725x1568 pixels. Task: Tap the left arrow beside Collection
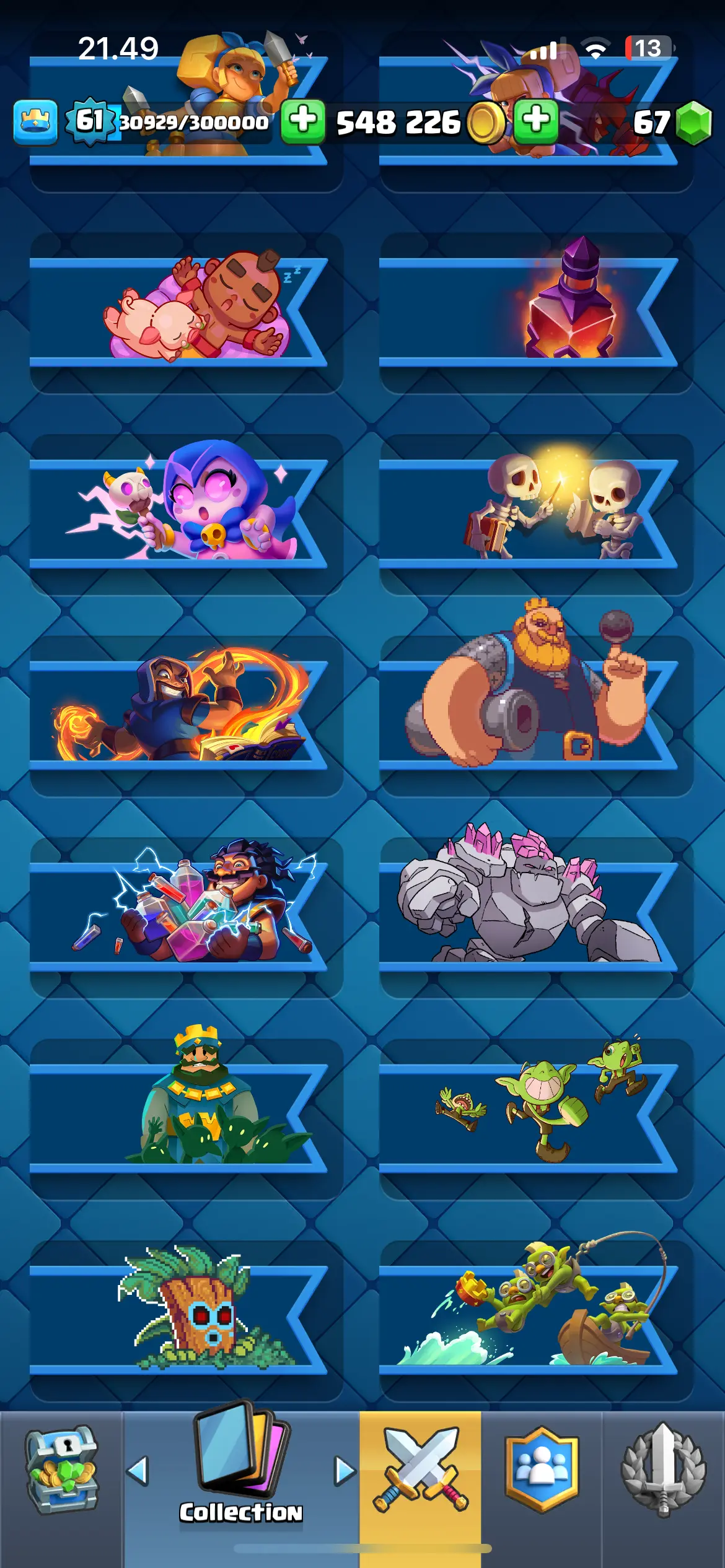[138, 1471]
